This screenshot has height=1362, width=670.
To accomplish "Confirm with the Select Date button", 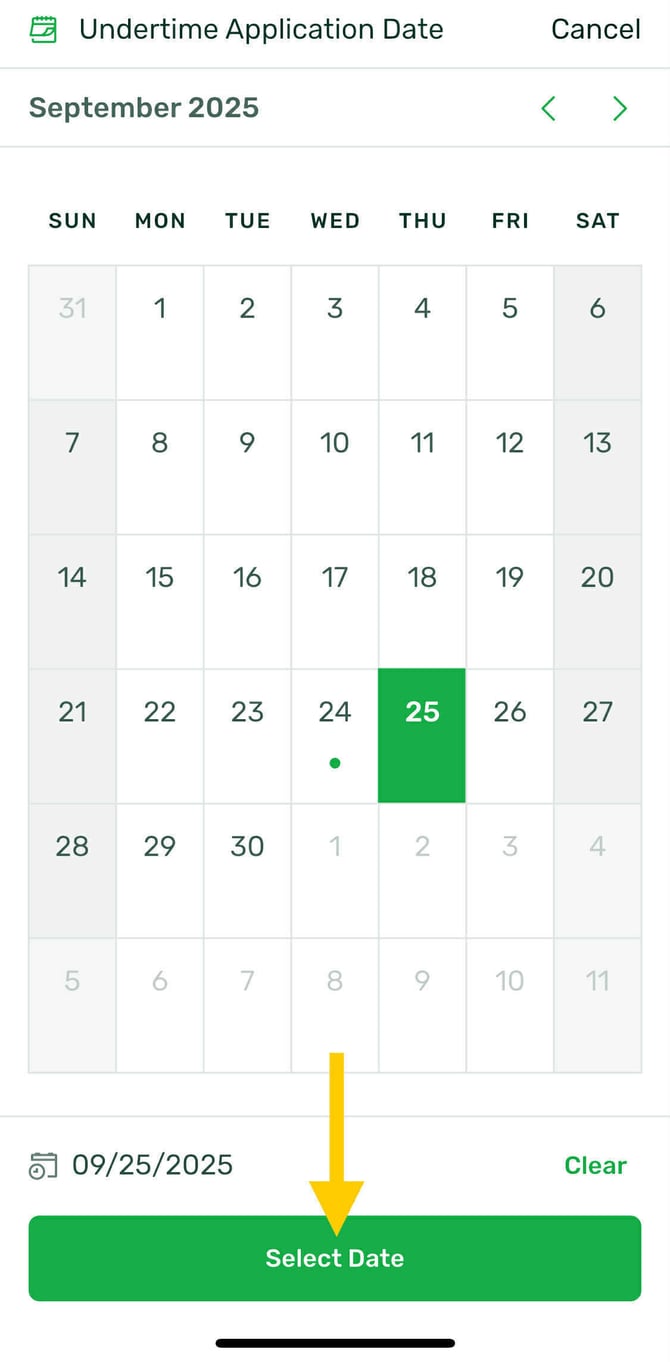I will tap(335, 1258).
